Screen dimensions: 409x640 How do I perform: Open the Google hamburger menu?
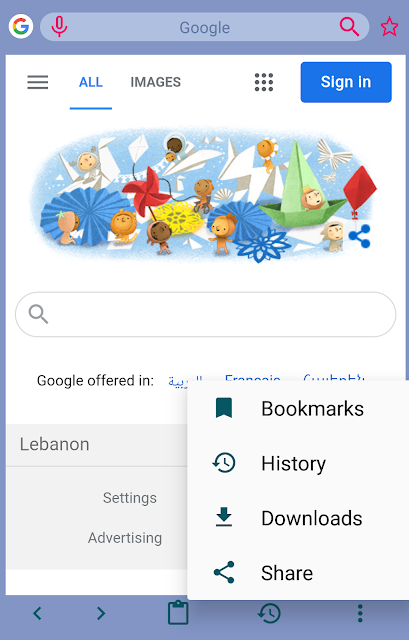click(x=38, y=82)
